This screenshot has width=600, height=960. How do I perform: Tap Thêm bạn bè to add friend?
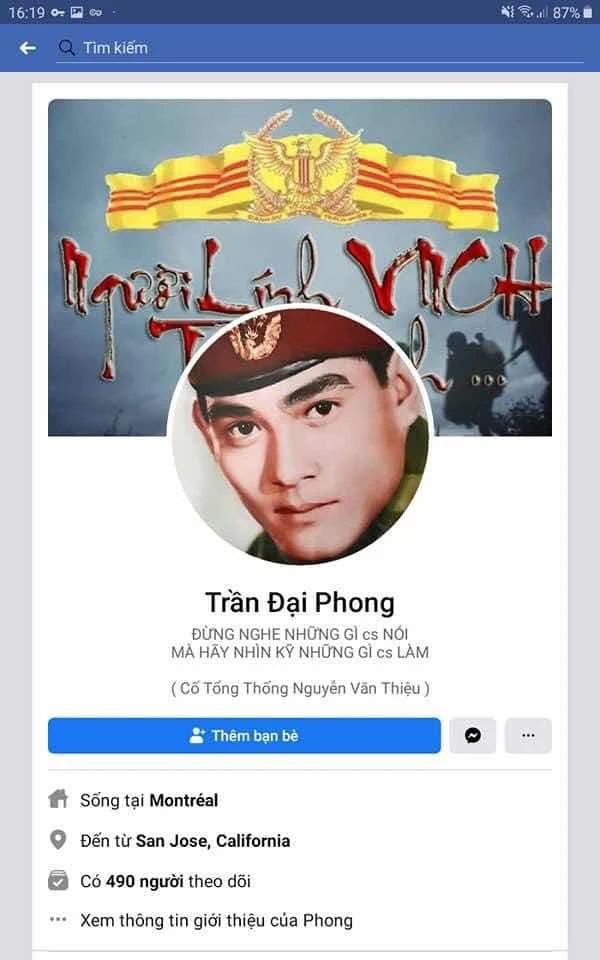[244, 736]
